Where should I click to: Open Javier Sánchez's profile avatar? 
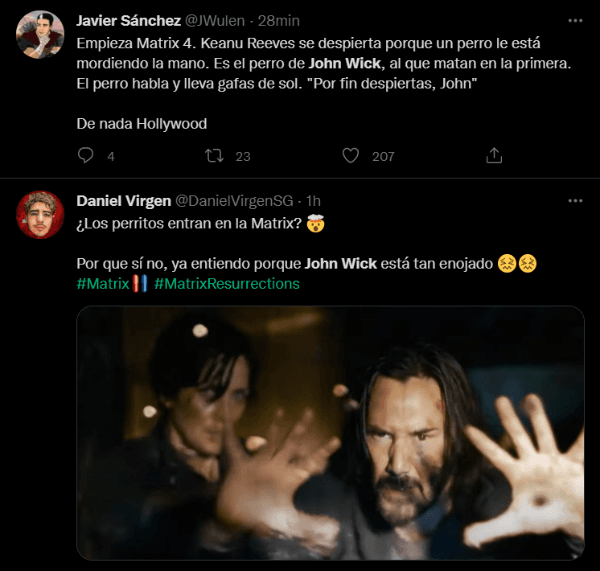coord(41,36)
